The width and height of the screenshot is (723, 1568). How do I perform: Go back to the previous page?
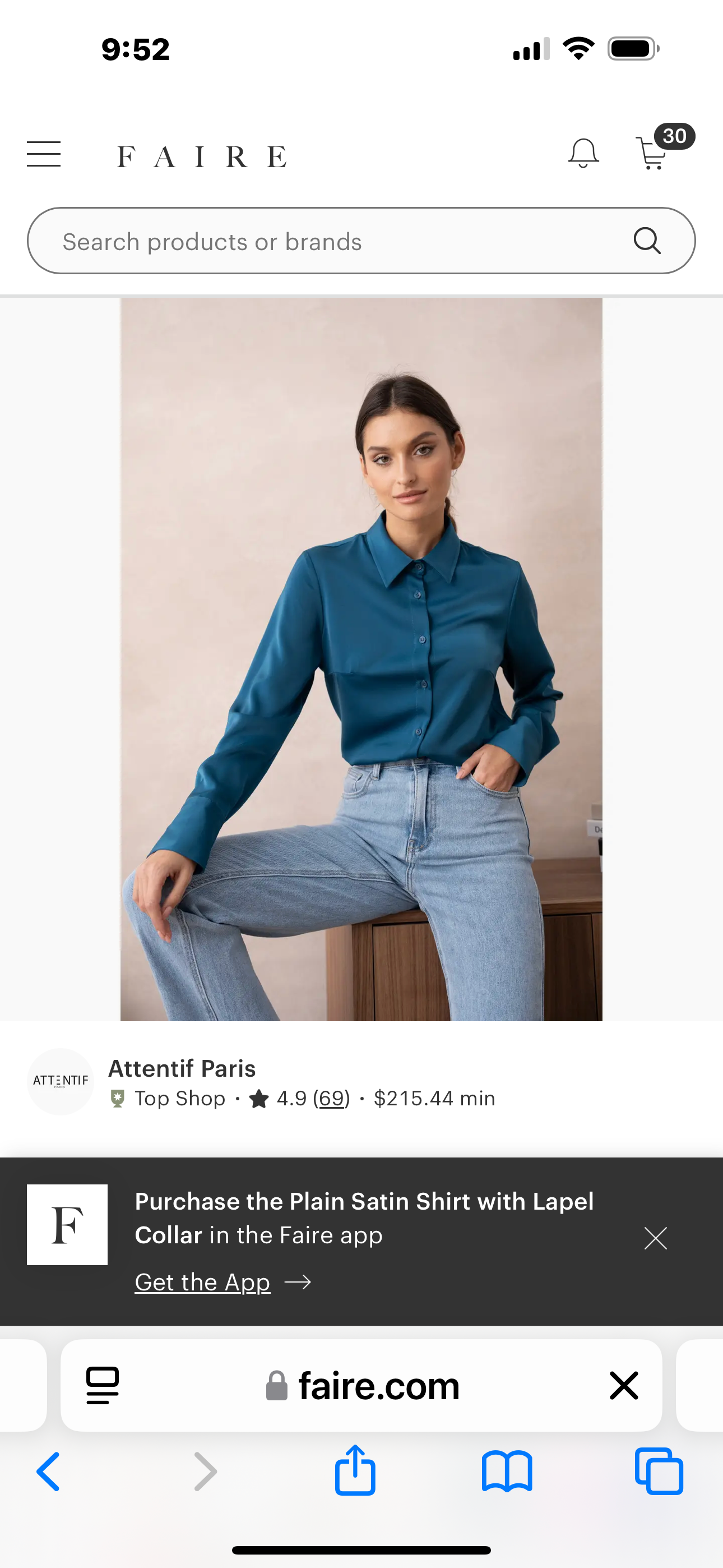(x=49, y=1472)
